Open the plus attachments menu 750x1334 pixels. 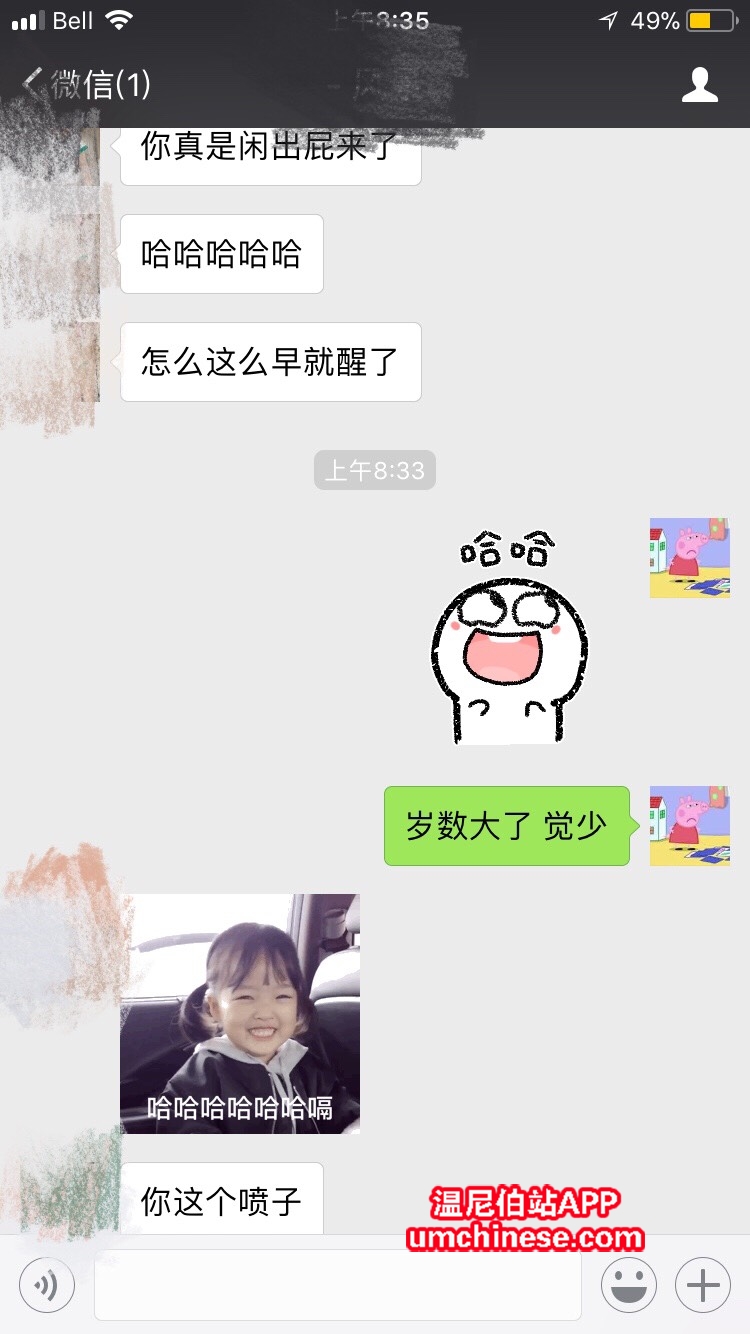point(703,1285)
